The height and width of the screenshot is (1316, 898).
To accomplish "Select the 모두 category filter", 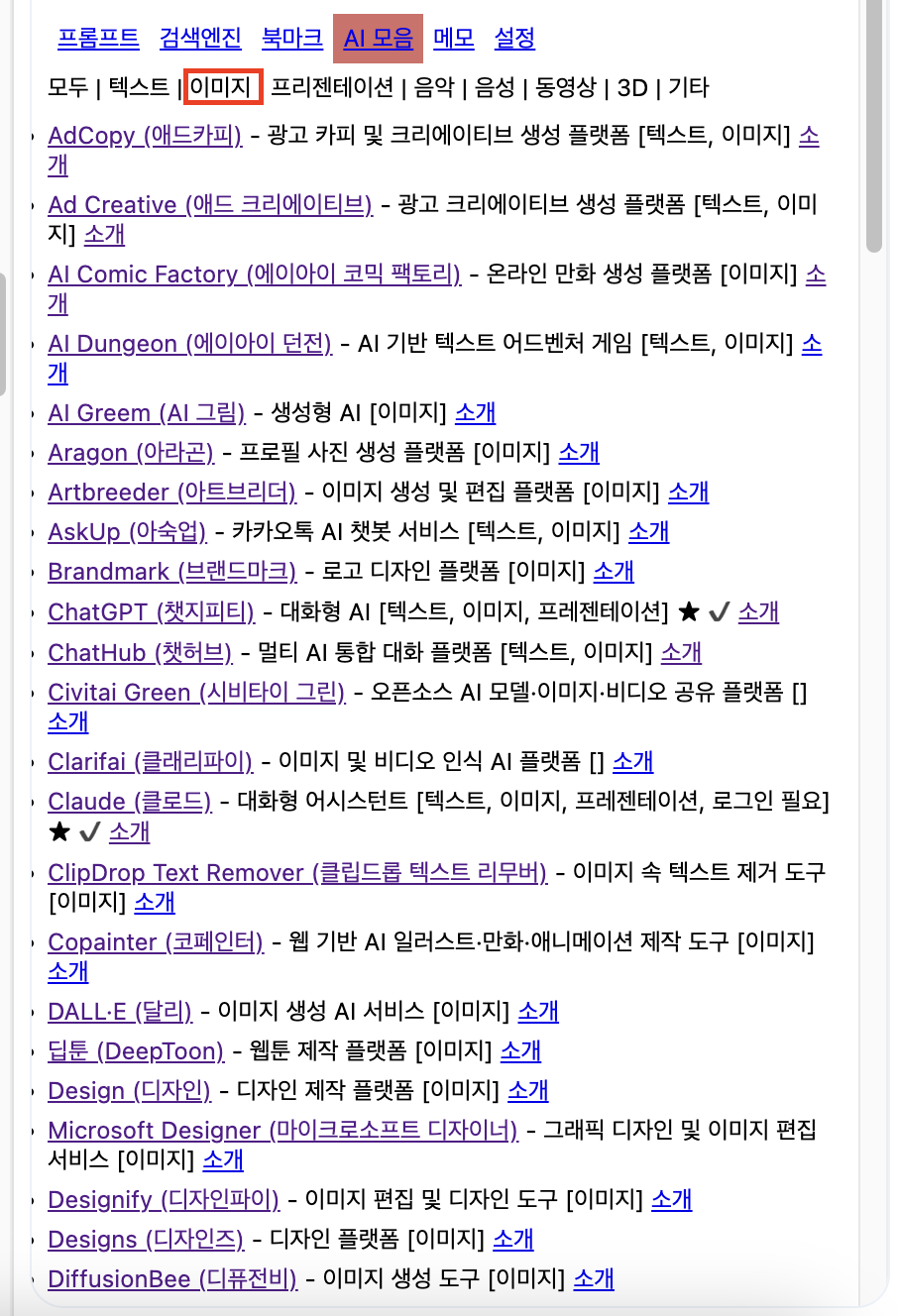I will pos(67,87).
